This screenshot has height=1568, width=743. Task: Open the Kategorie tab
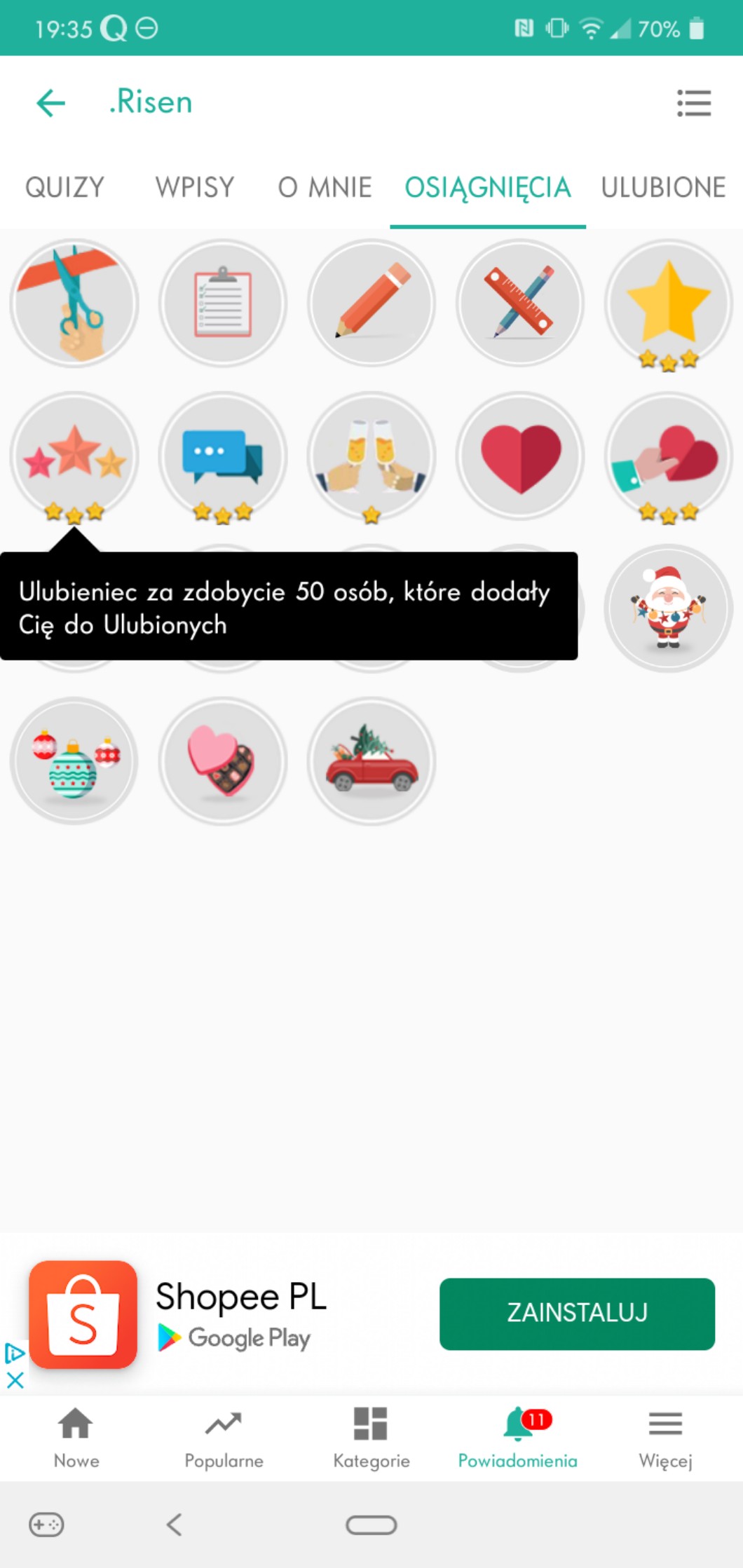tap(371, 1438)
